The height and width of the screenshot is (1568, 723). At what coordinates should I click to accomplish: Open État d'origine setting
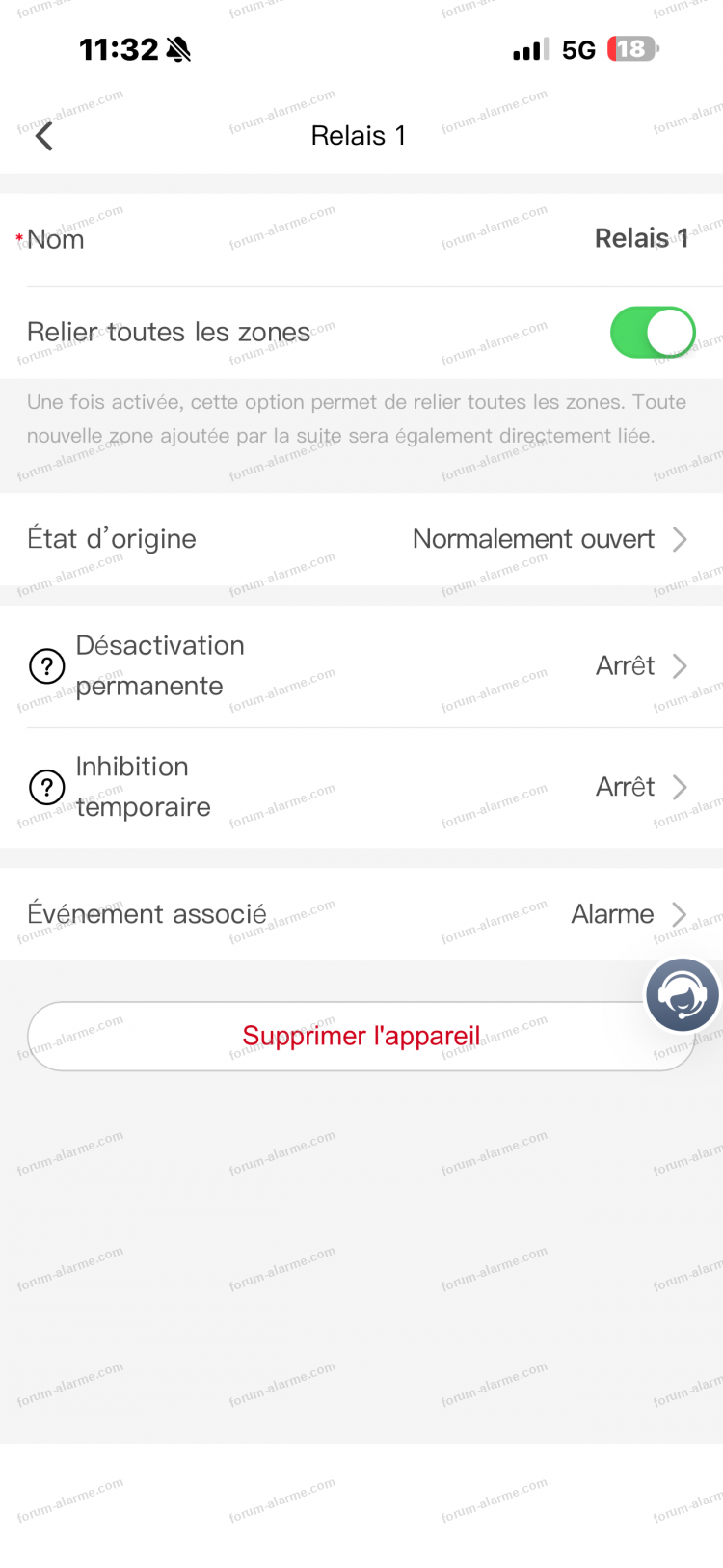[x=549, y=539]
